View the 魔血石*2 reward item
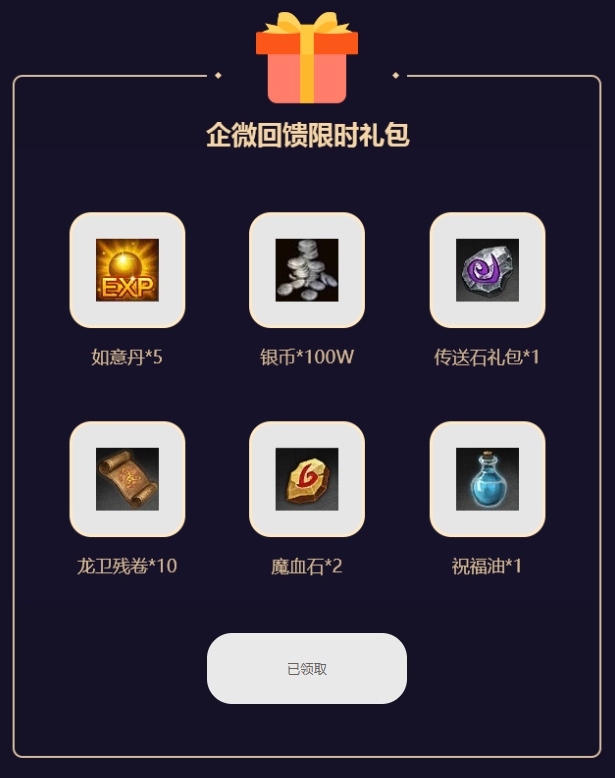 pos(306,479)
